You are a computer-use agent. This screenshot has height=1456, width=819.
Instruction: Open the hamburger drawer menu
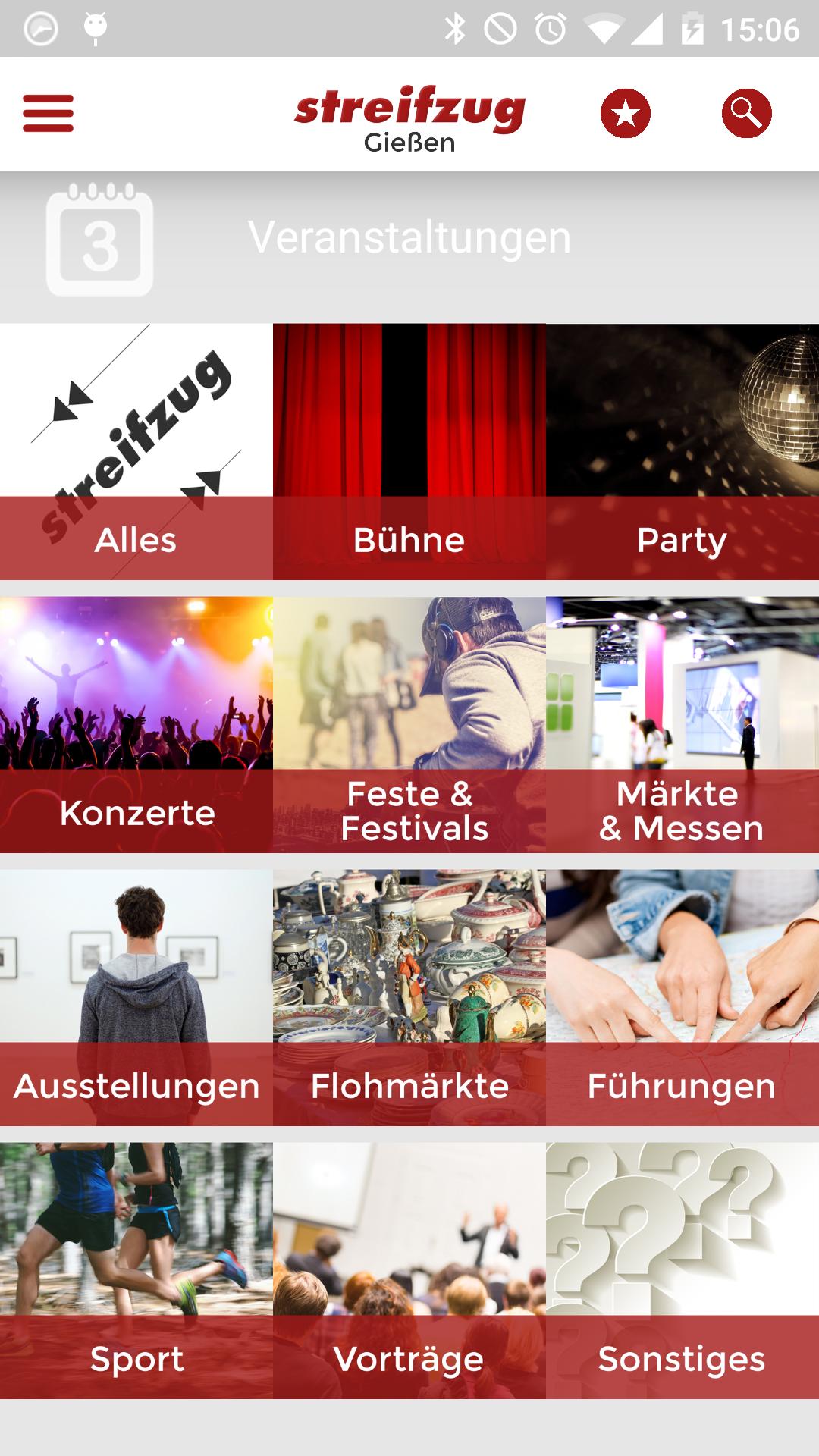coord(48,113)
